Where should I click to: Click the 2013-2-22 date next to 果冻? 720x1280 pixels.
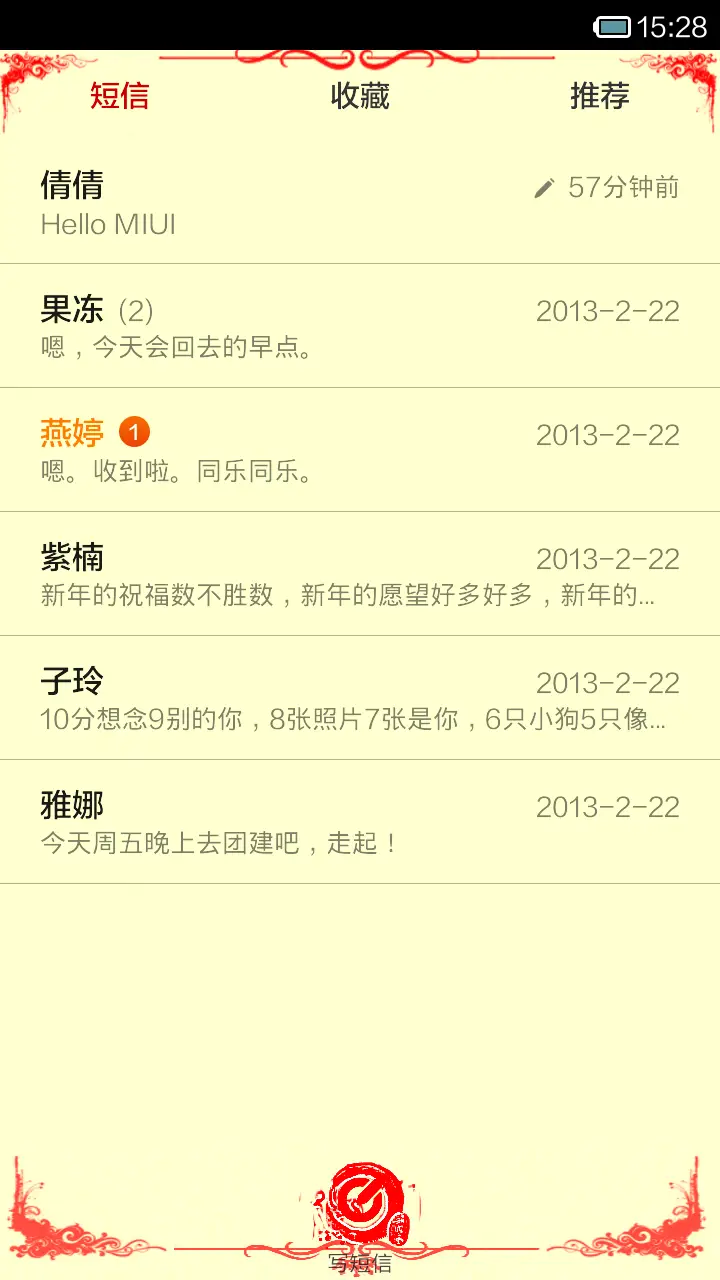click(608, 311)
